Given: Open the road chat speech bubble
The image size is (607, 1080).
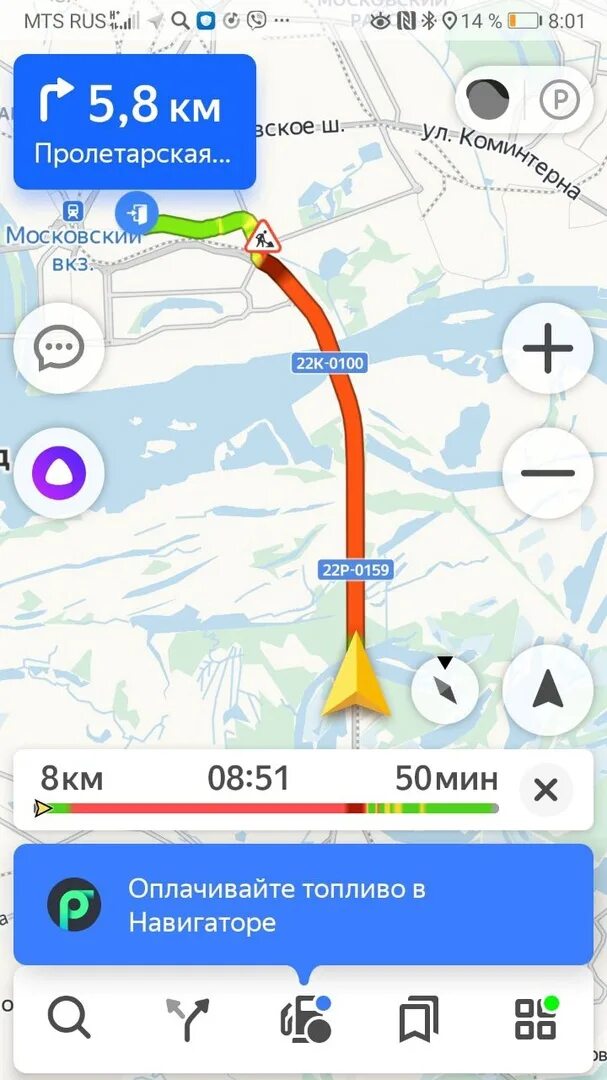Looking at the screenshot, I should 59,349.
